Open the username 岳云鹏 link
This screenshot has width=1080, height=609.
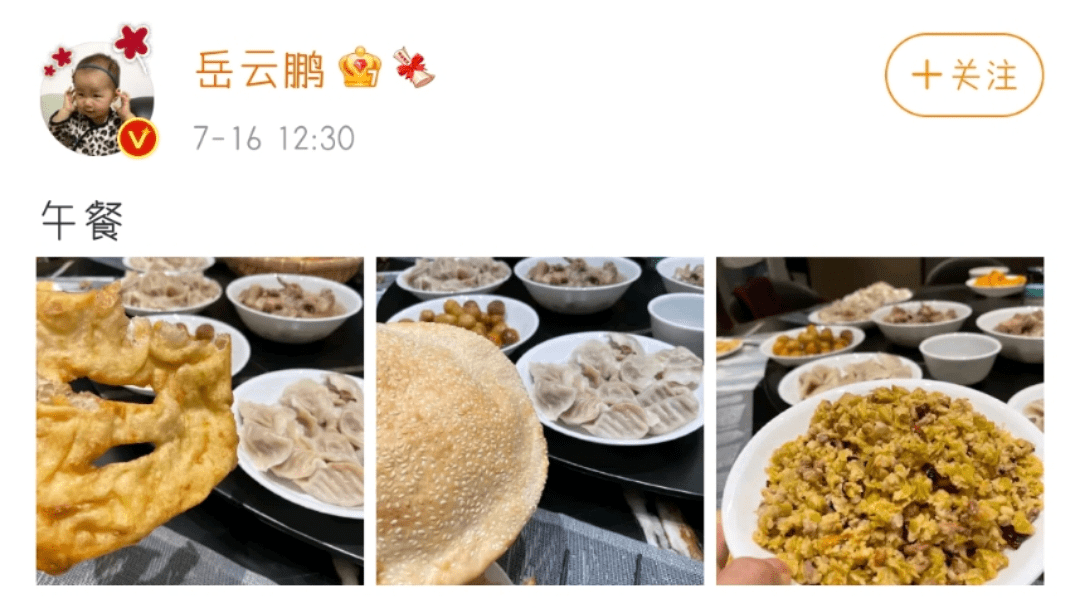[x=261, y=71]
